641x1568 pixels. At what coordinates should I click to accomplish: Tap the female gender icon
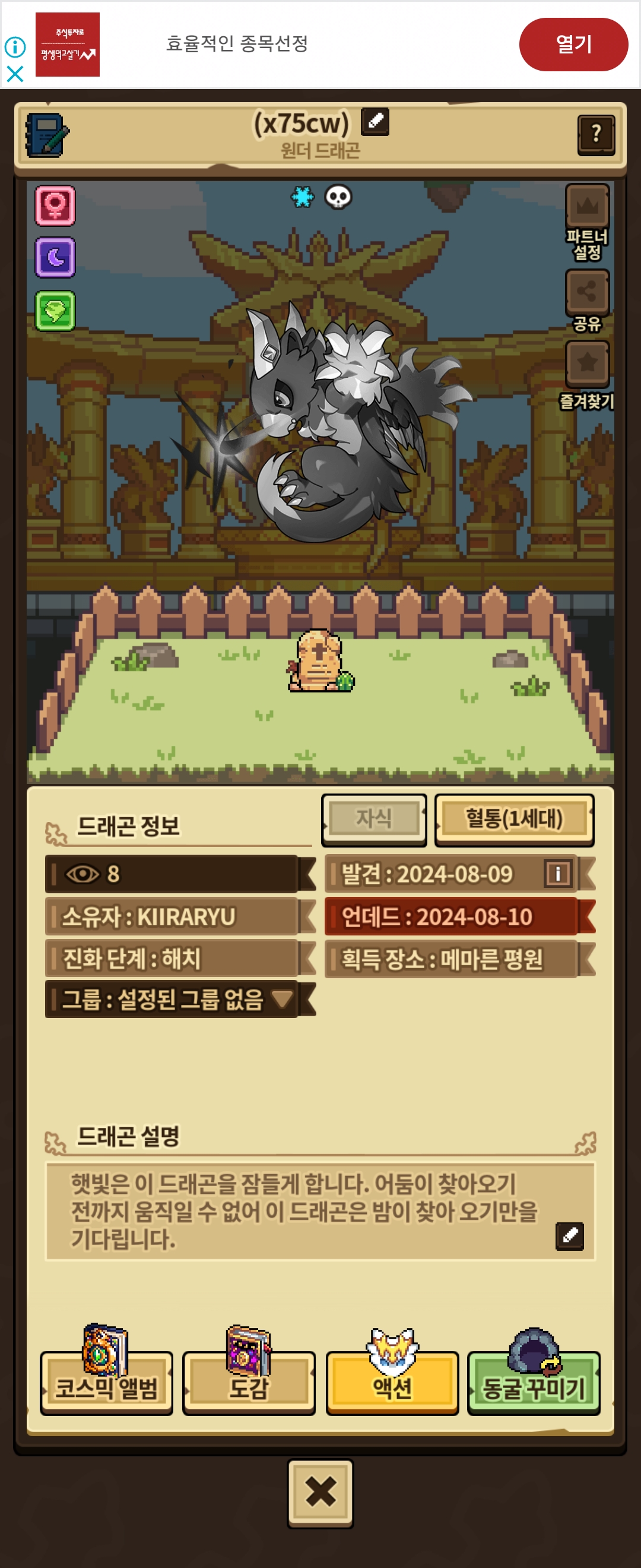point(55,206)
